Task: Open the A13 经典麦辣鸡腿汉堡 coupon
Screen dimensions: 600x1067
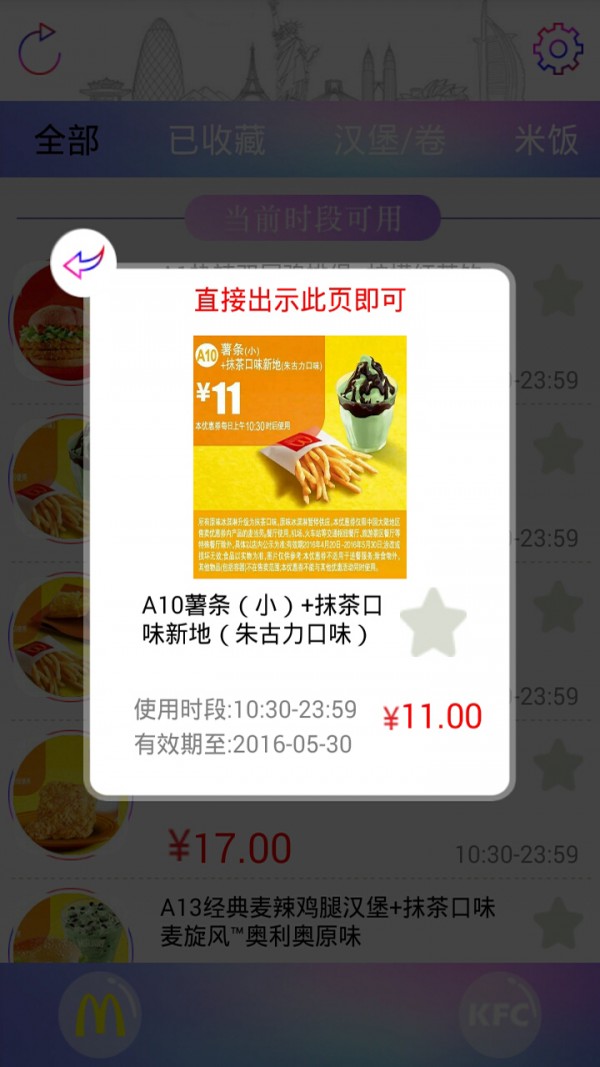Action: pyautogui.click(x=328, y=922)
